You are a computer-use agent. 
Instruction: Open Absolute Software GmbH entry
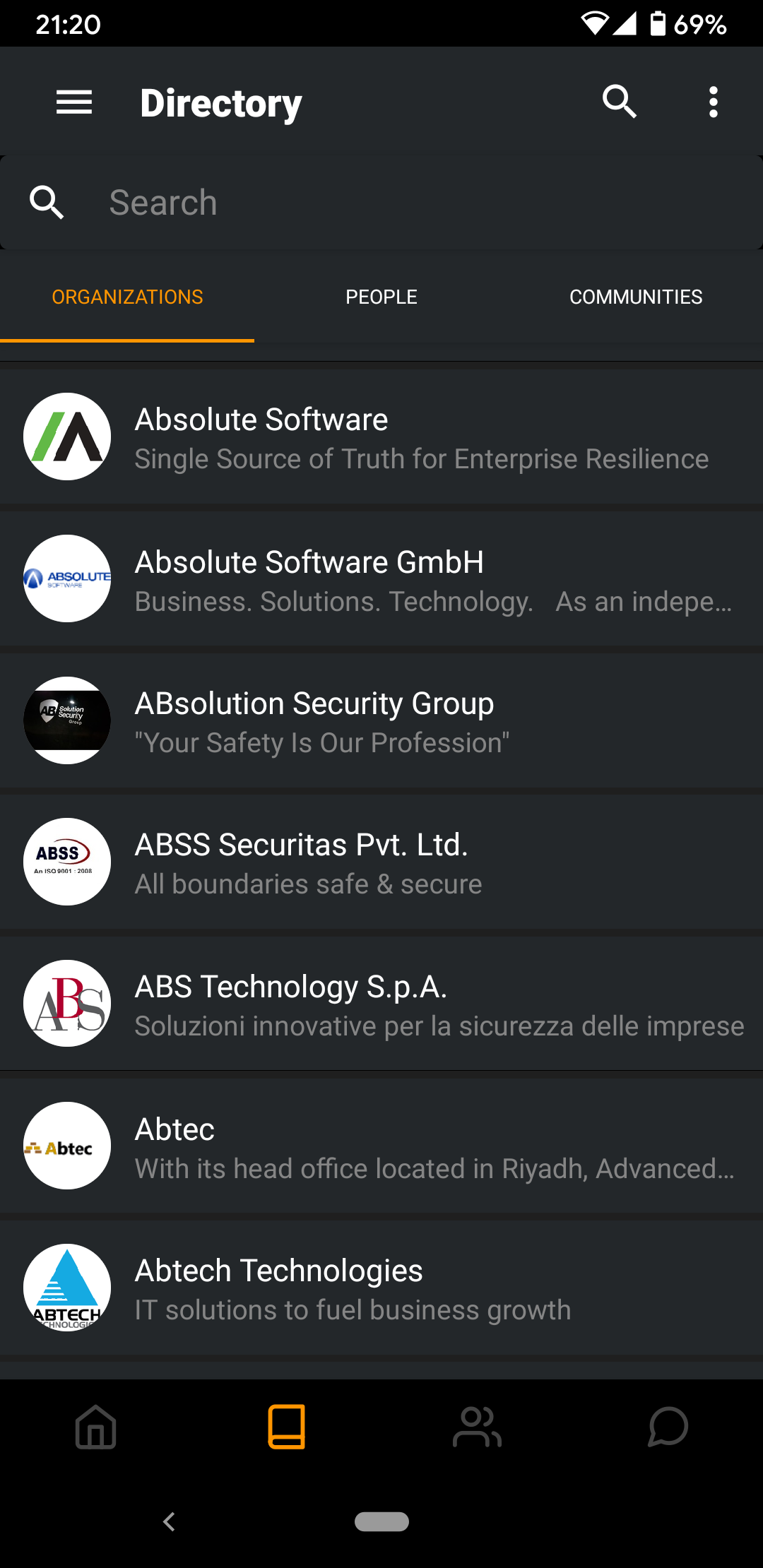381,579
